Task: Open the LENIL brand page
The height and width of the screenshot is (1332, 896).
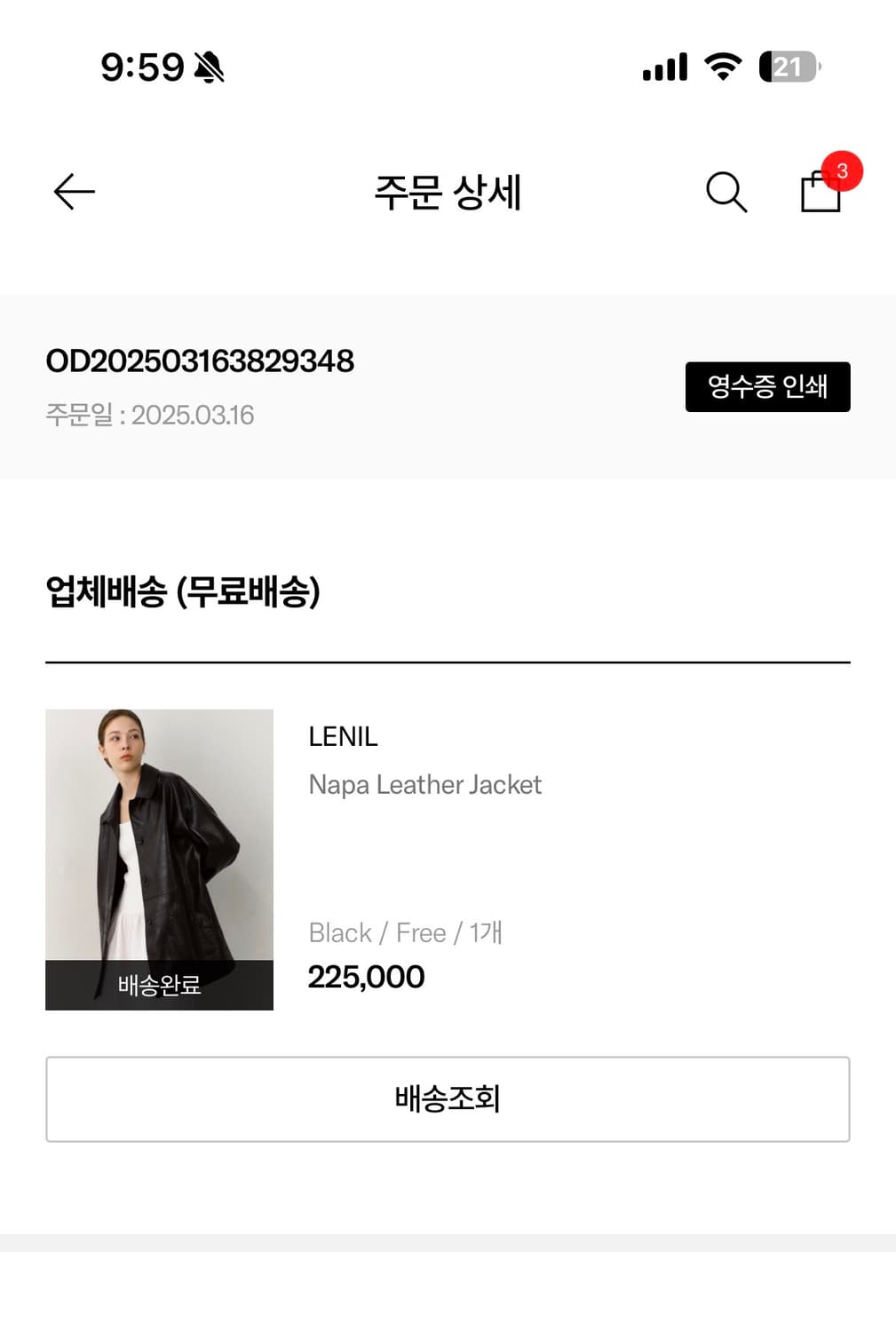Action: (342, 737)
